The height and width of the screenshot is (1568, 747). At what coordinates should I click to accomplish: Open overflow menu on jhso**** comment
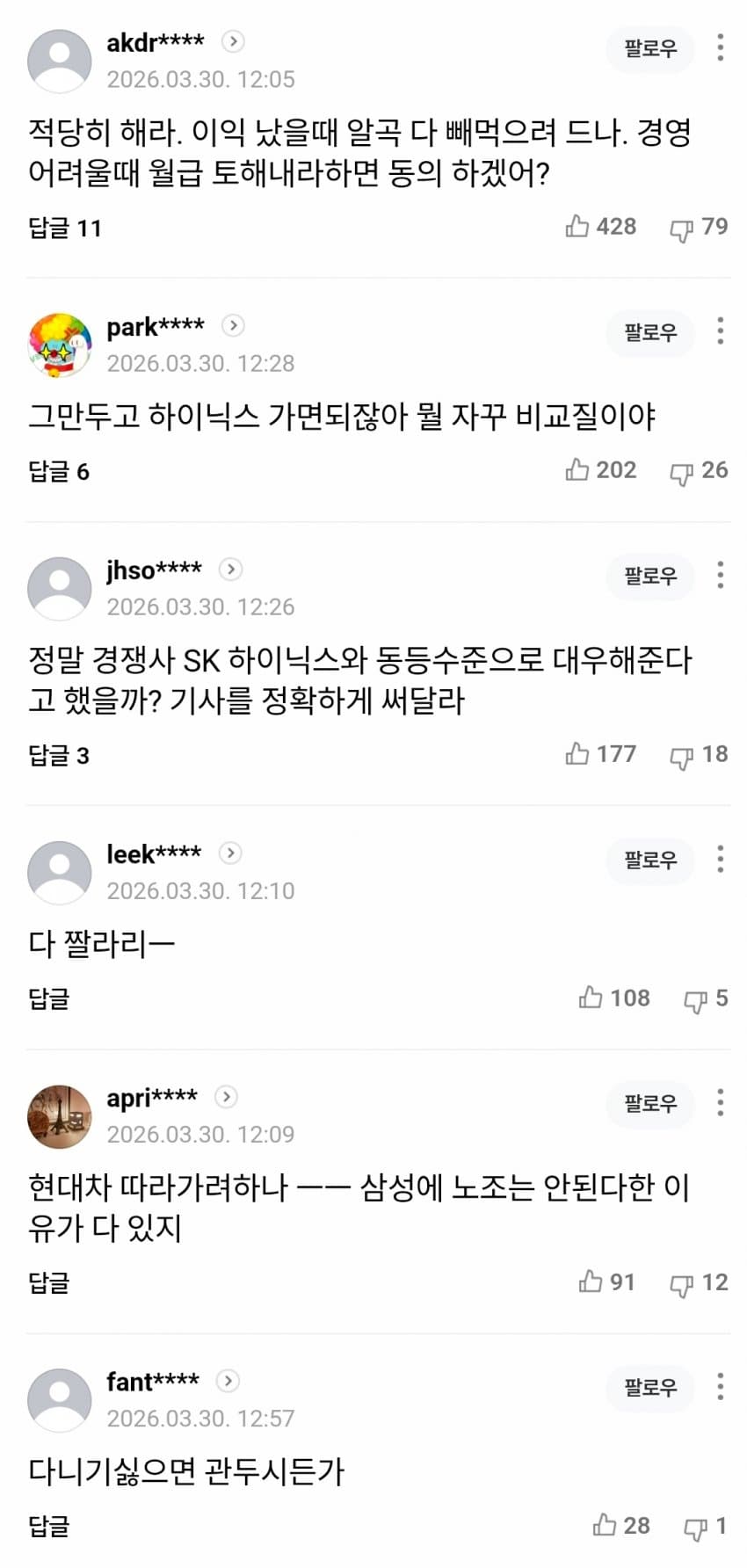click(x=720, y=575)
